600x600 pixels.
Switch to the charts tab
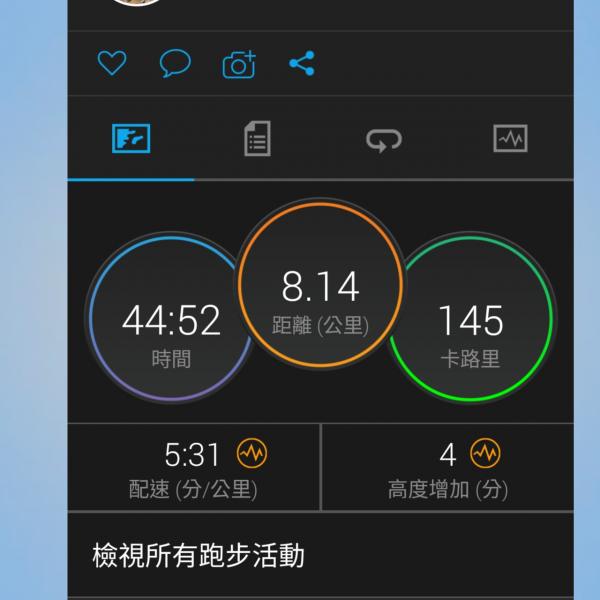coord(510,139)
